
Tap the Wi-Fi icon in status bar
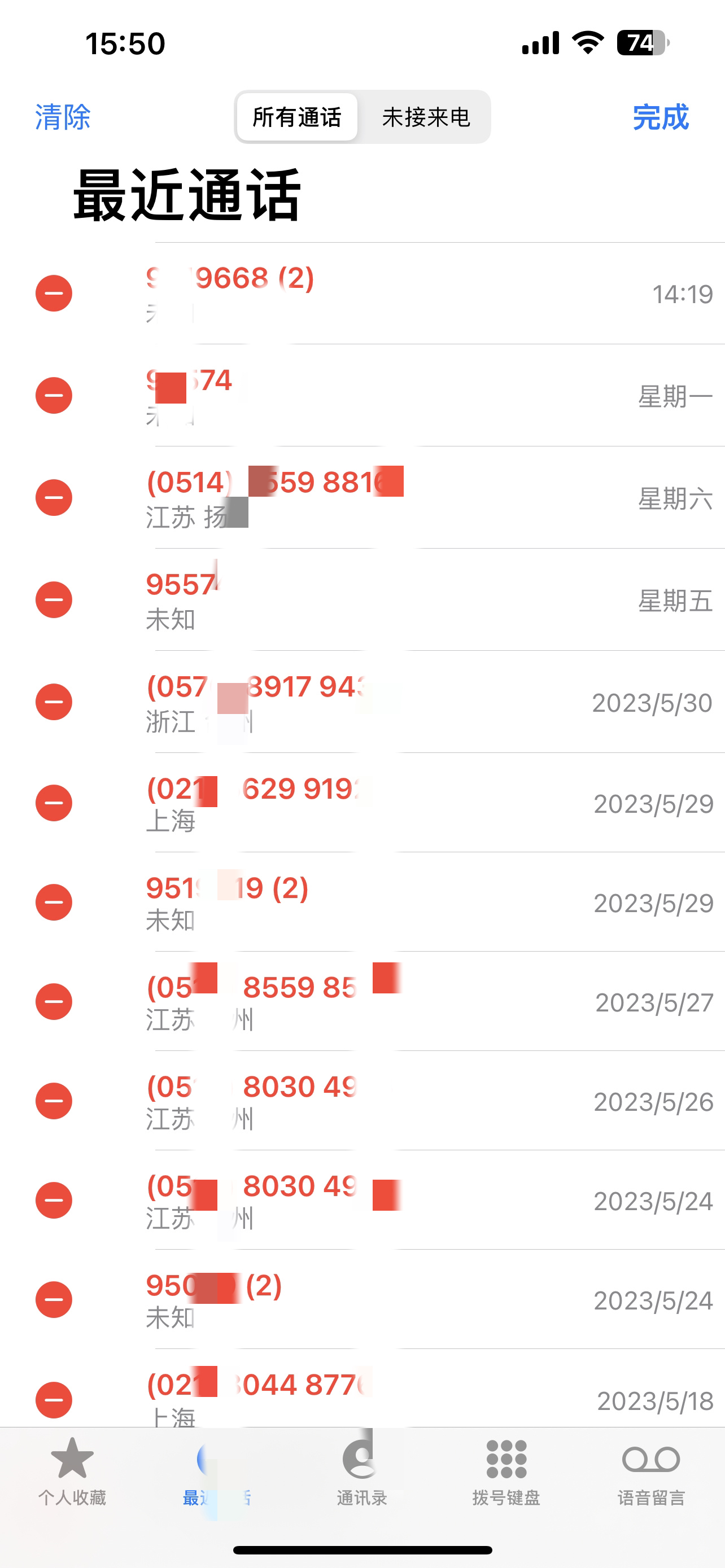pos(586,42)
